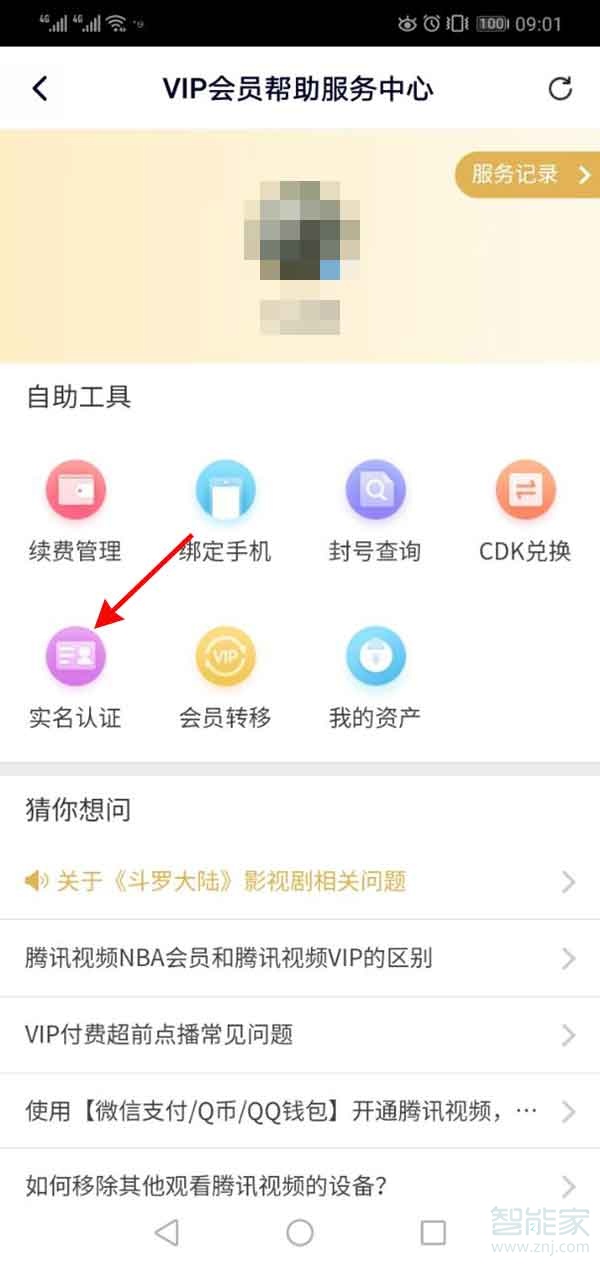
Task: Tap the system back triangle
Action: click(167, 1233)
